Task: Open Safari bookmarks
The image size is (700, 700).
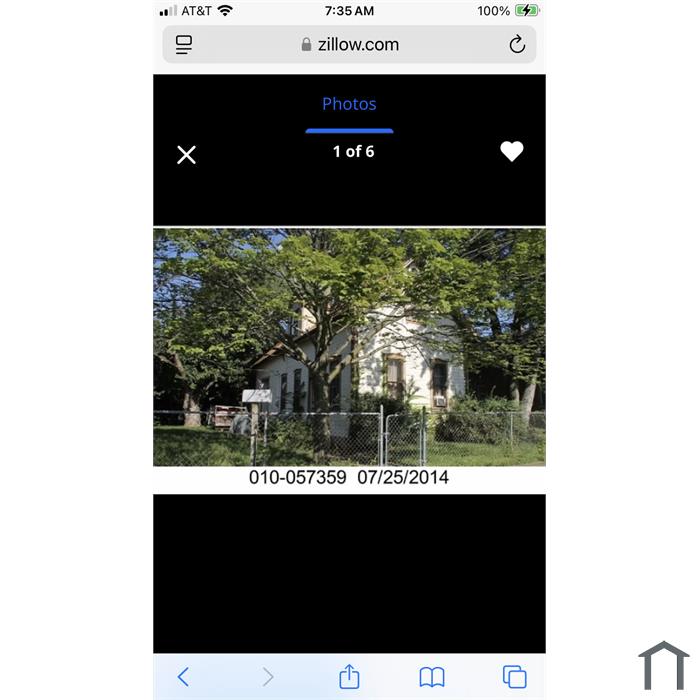Action: (x=431, y=677)
